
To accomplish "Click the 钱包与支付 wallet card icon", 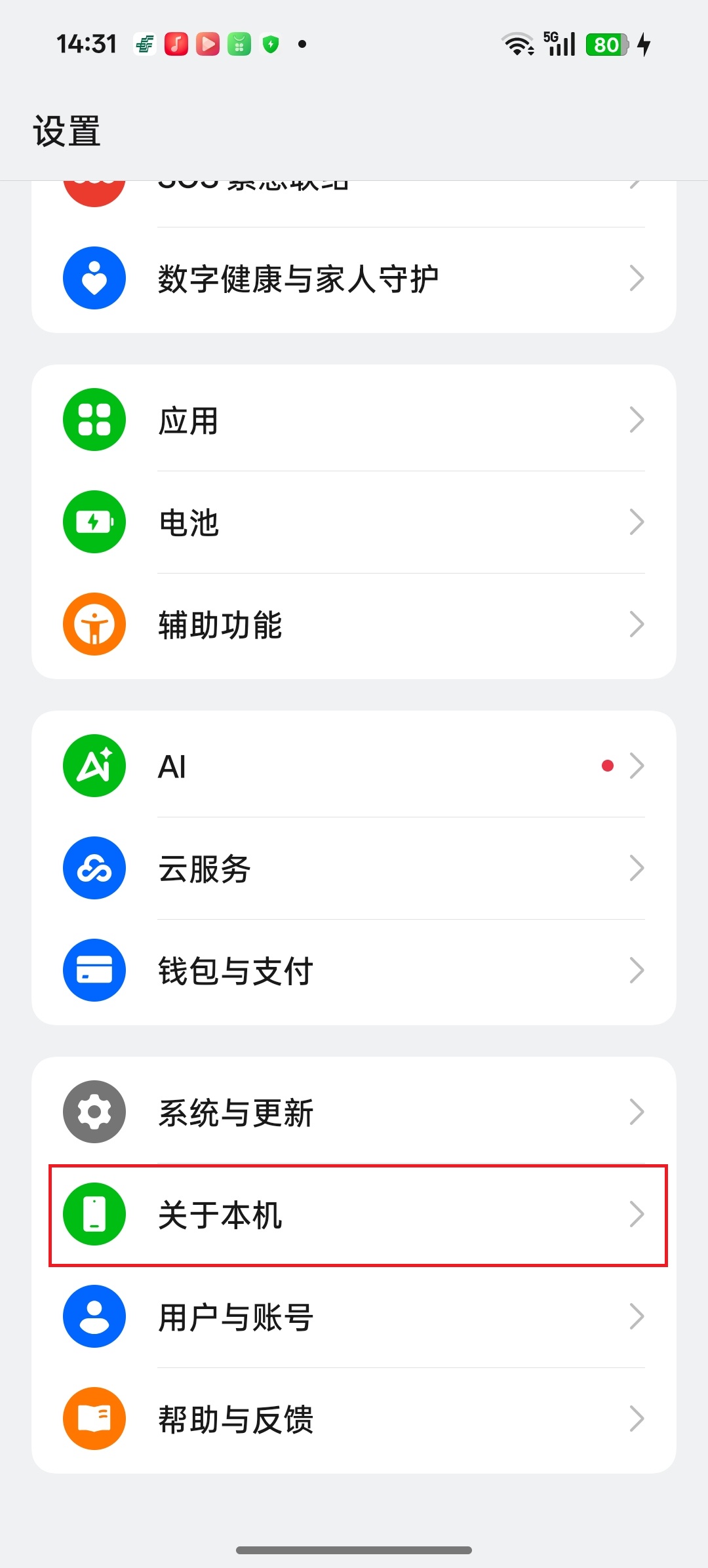I will 94,970.
